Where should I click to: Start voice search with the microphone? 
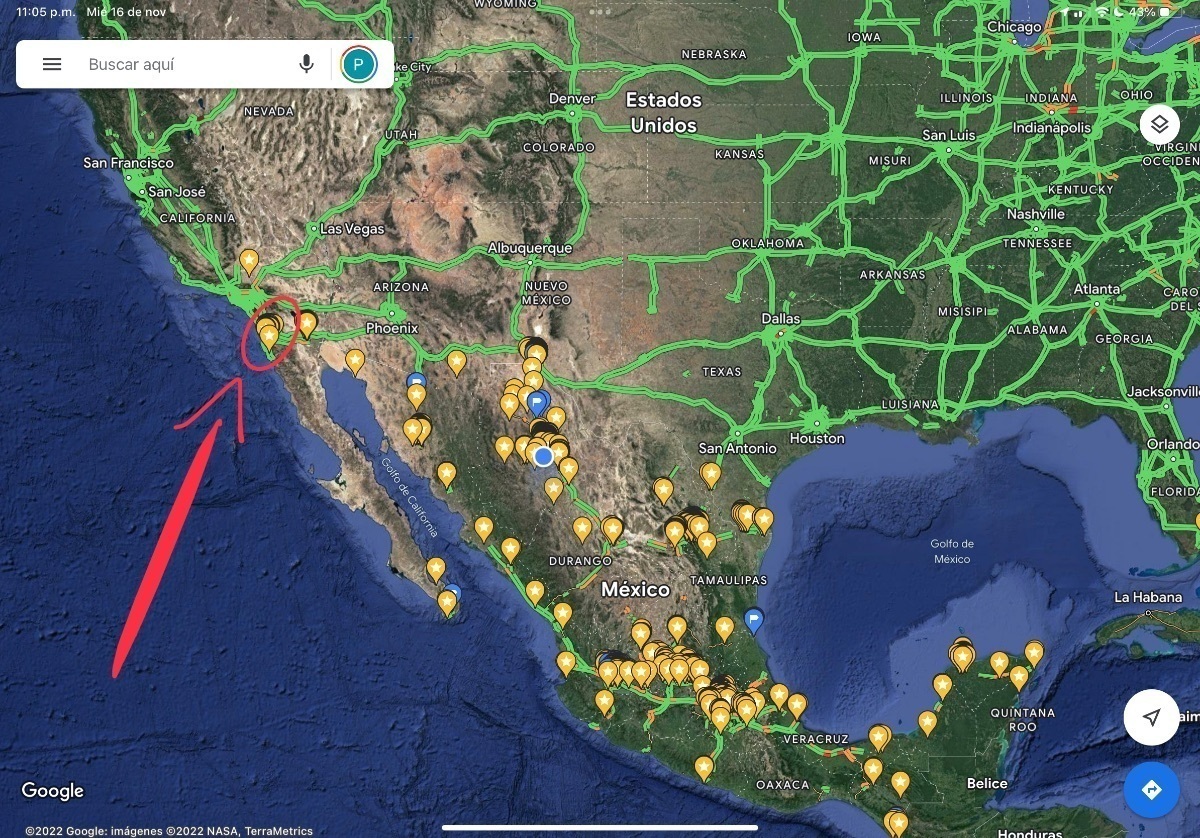pos(306,64)
